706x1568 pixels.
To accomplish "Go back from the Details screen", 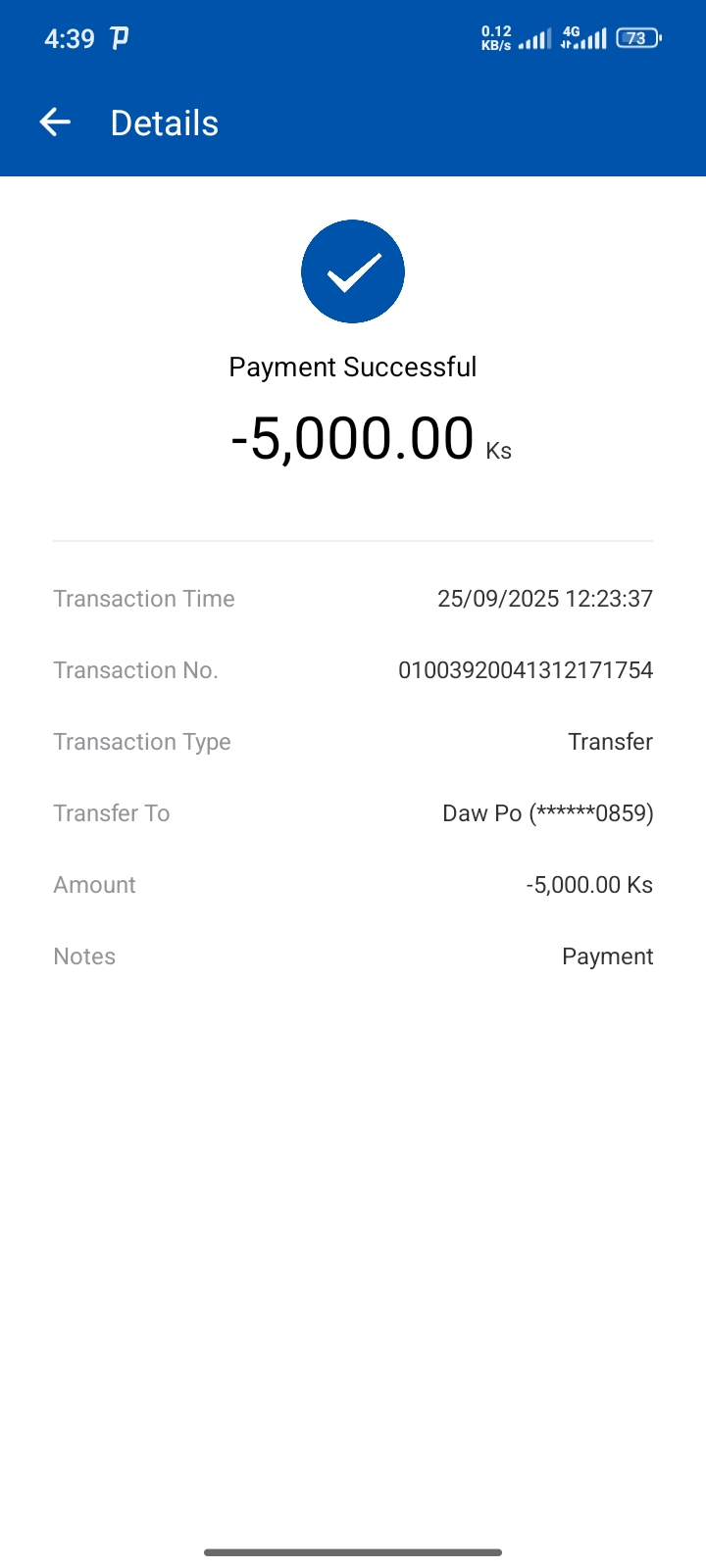I will 55,122.
